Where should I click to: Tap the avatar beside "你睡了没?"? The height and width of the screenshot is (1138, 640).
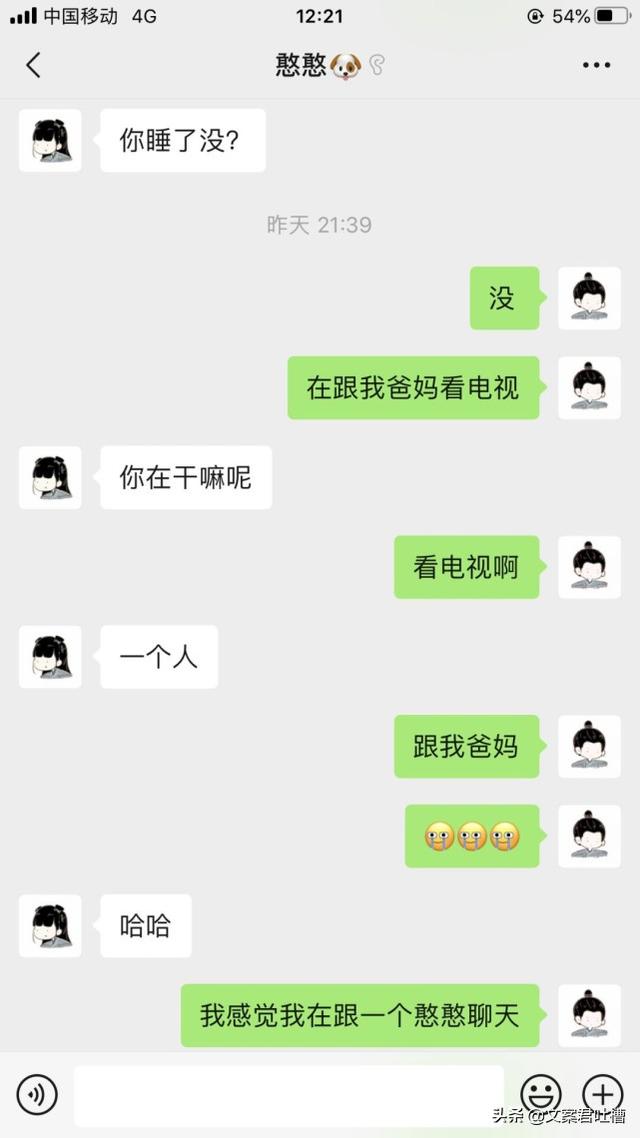50,140
